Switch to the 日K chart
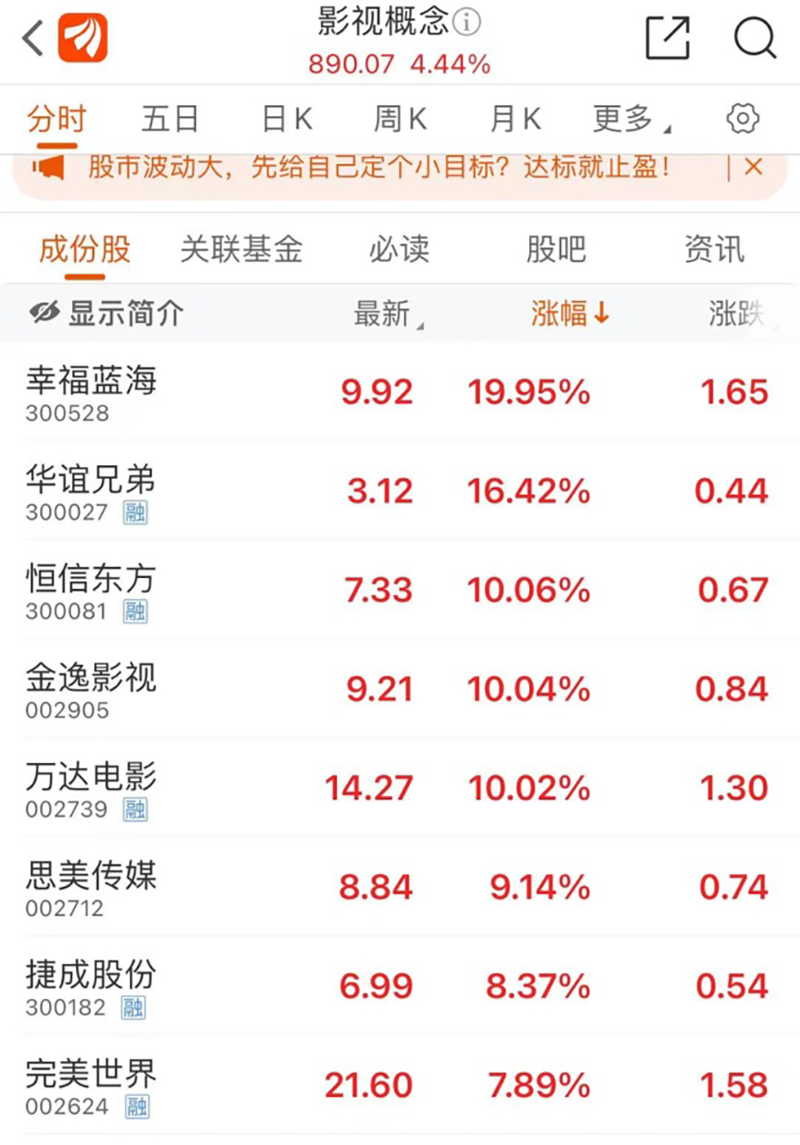Viewport: 800px width, 1145px height. click(x=287, y=119)
